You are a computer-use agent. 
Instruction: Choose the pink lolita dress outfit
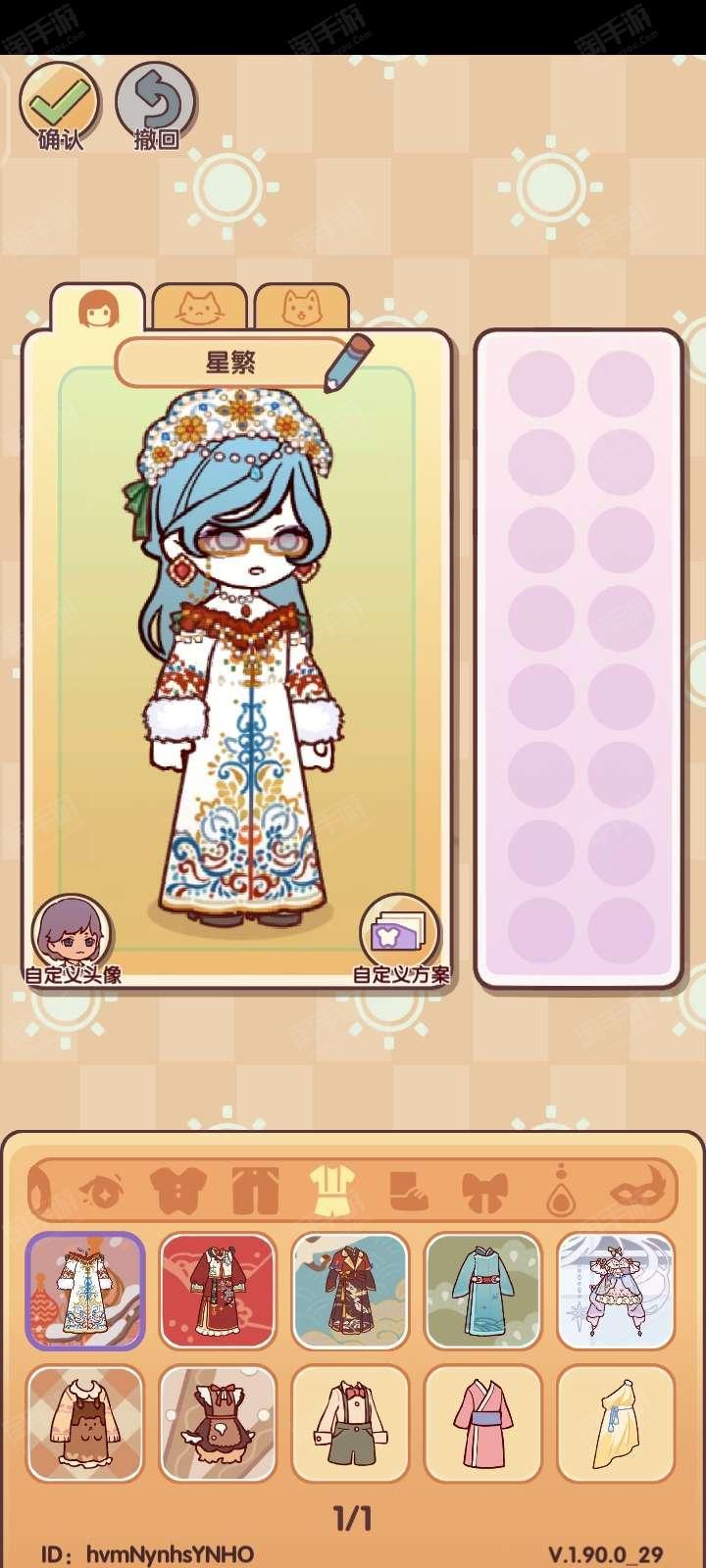pos(615,1291)
